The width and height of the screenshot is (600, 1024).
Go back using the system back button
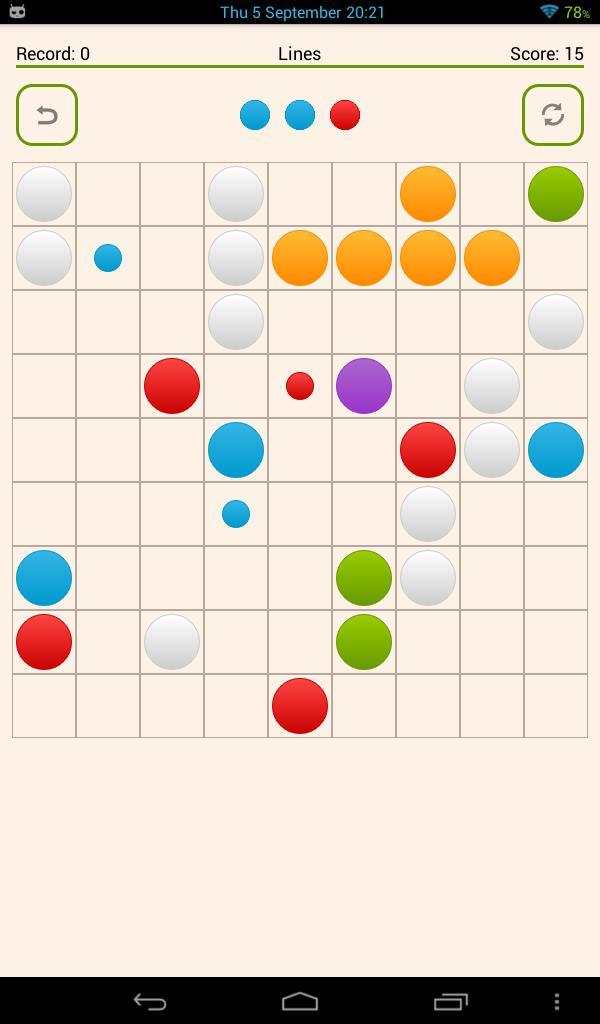[150, 1001]
